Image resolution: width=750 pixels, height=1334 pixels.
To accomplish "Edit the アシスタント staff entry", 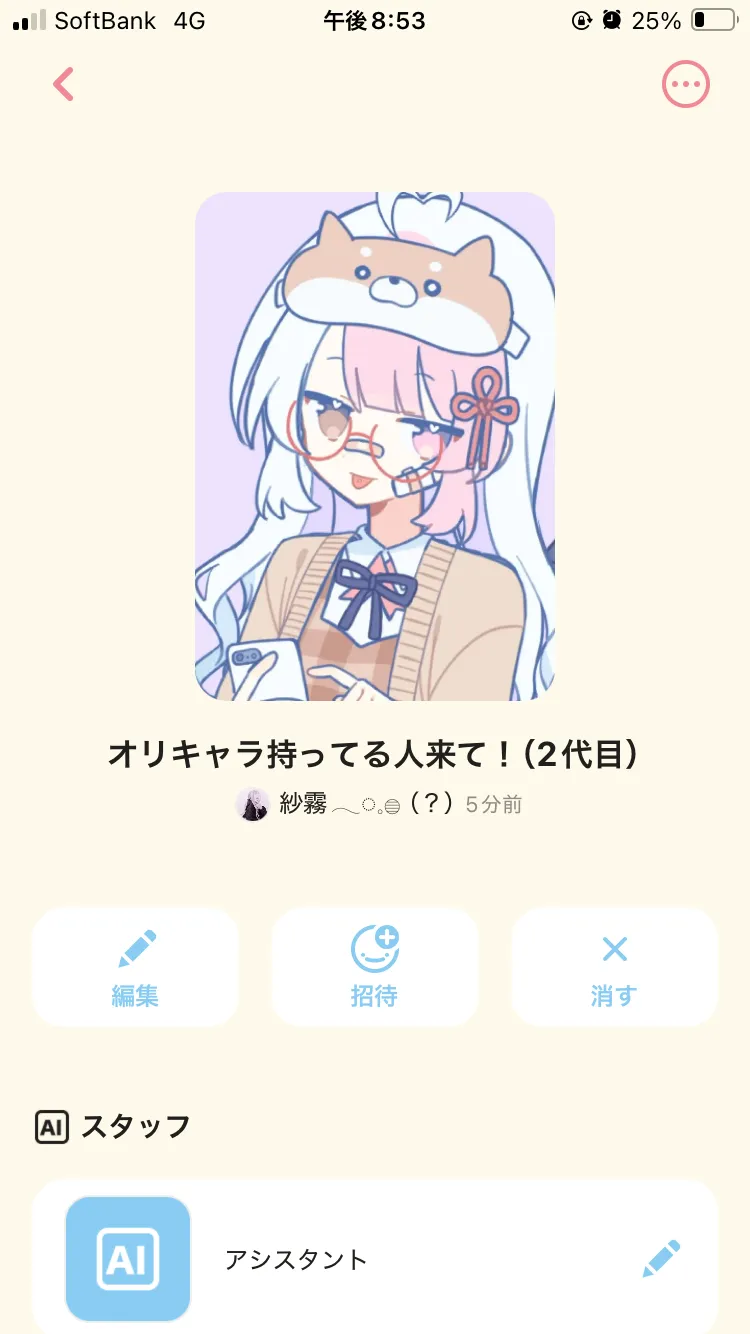I will click(x=661, y=1259).
